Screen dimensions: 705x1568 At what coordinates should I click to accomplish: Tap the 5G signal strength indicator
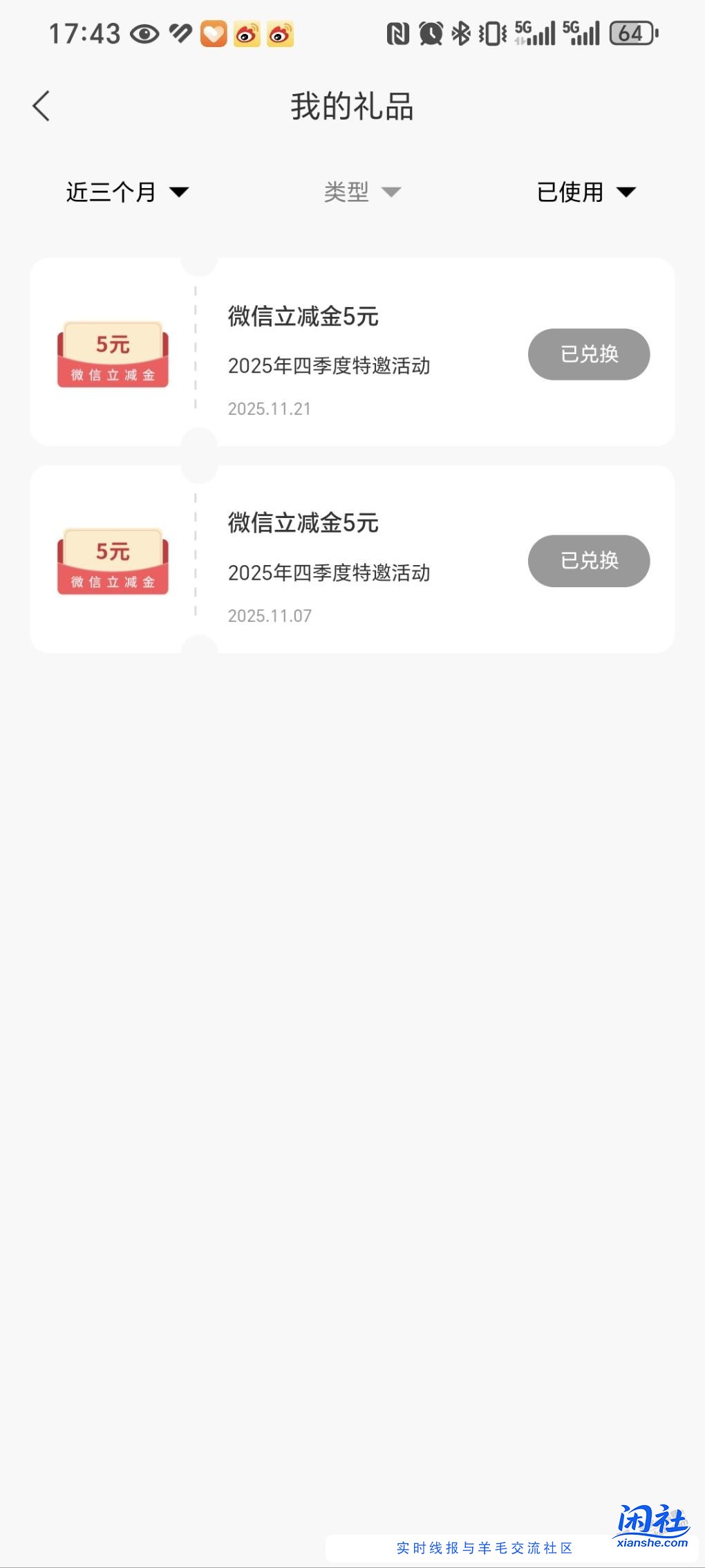(x=534, y=32)
